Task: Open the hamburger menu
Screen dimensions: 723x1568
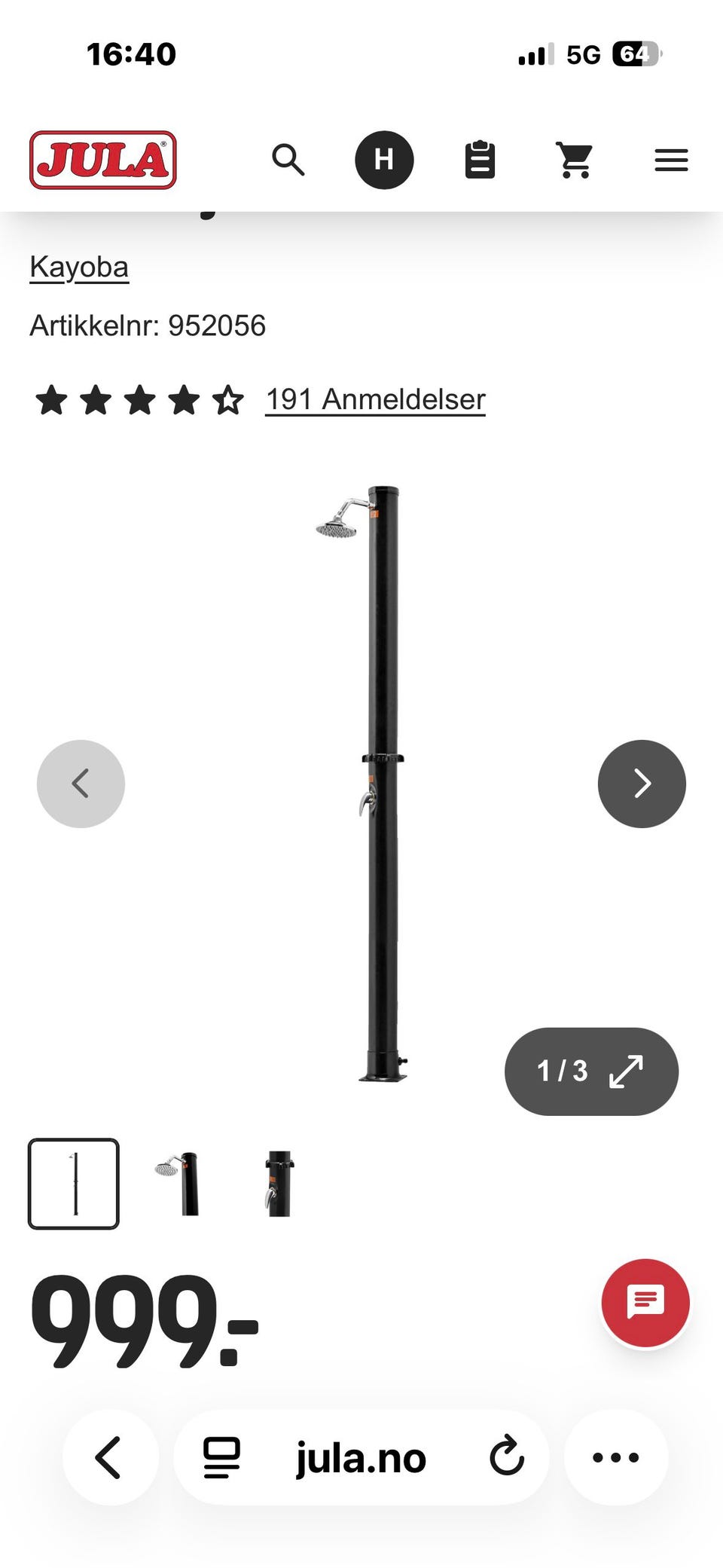Action: (x=671, y=160)
